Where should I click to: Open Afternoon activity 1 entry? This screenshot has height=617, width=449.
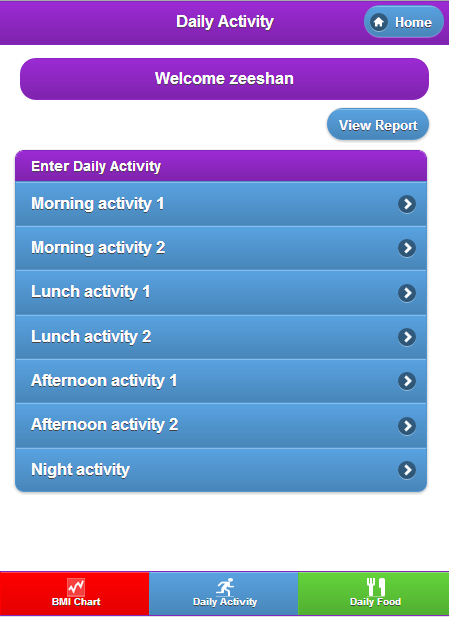coord(221,381)
